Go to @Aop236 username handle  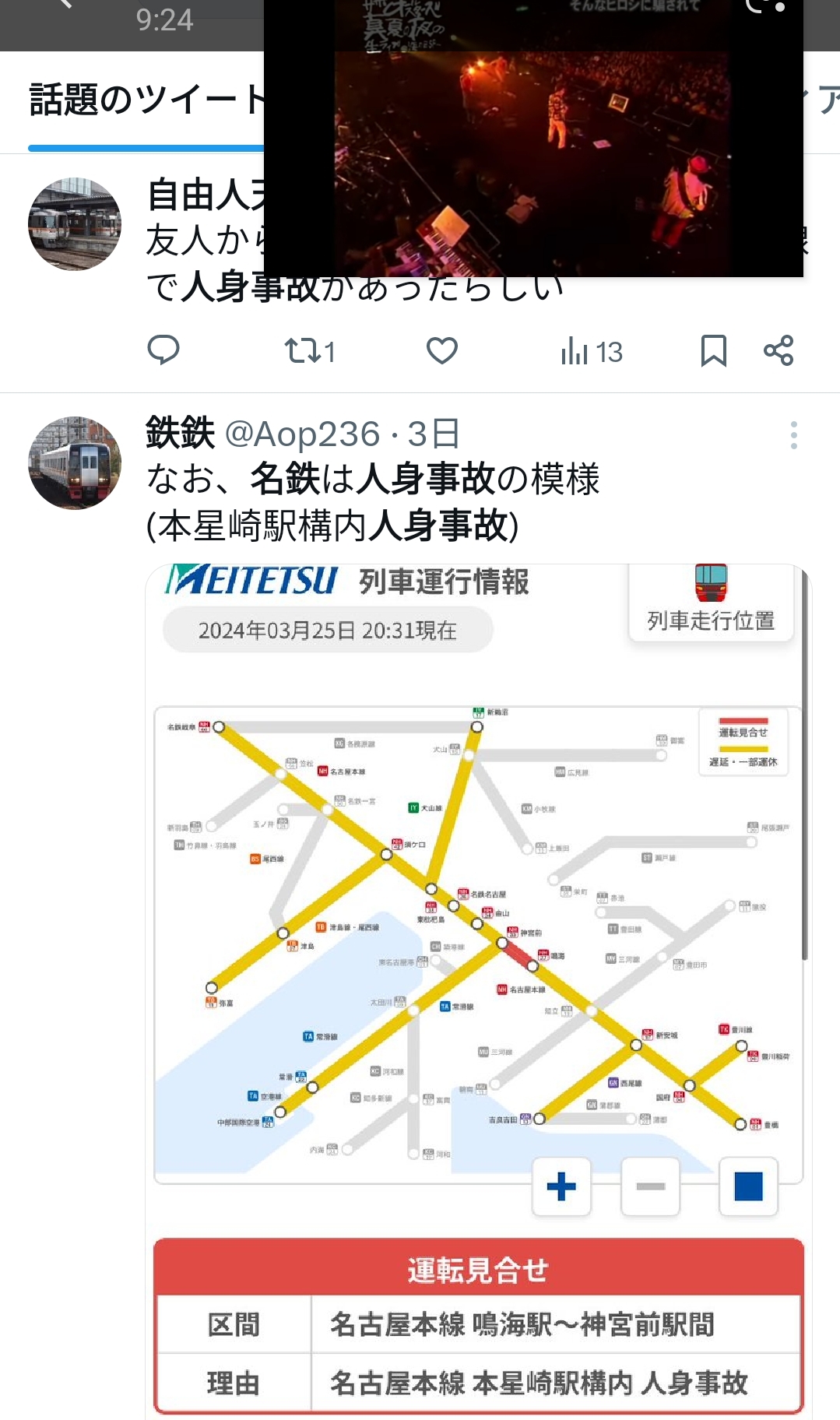tap(302, 434)
